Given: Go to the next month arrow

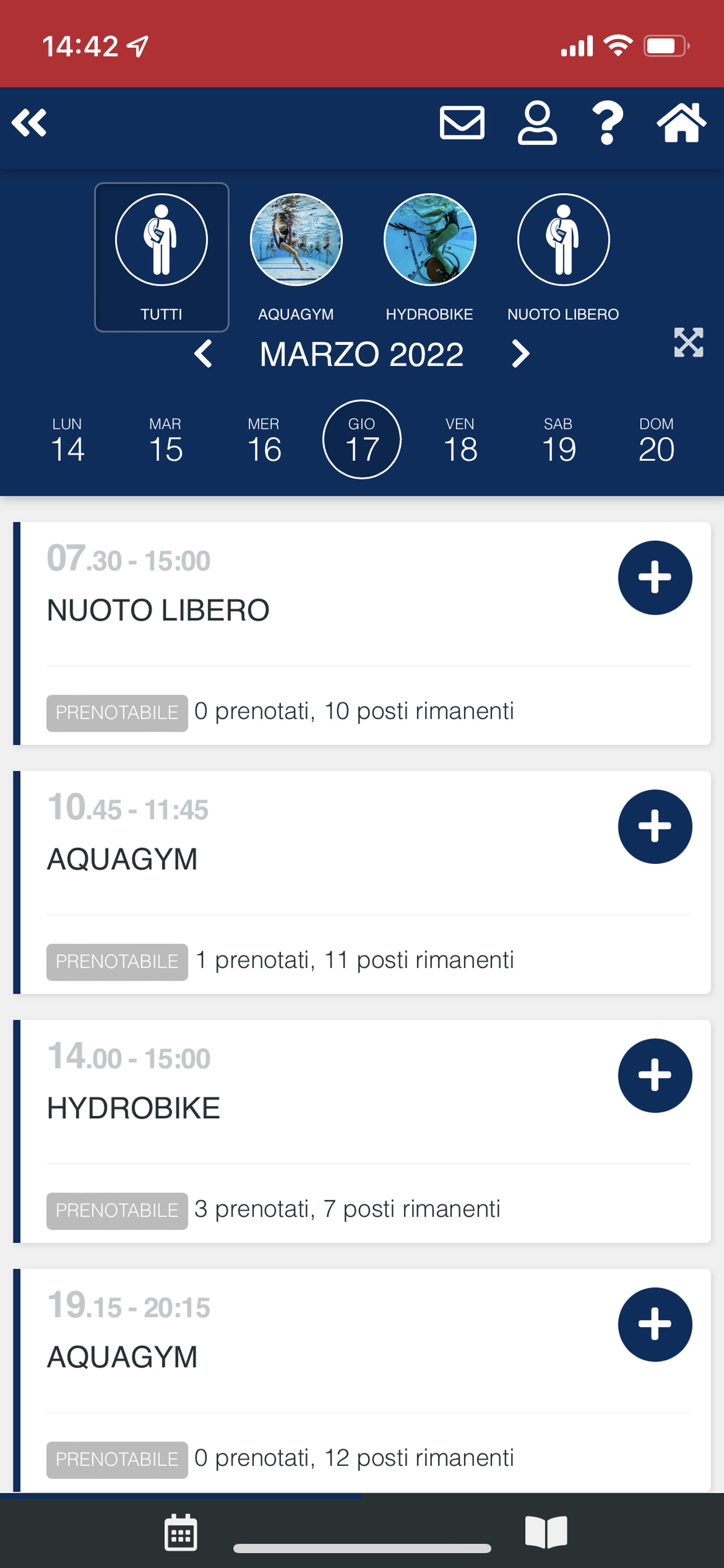Looking at the screenshot, I should point(520,353).
